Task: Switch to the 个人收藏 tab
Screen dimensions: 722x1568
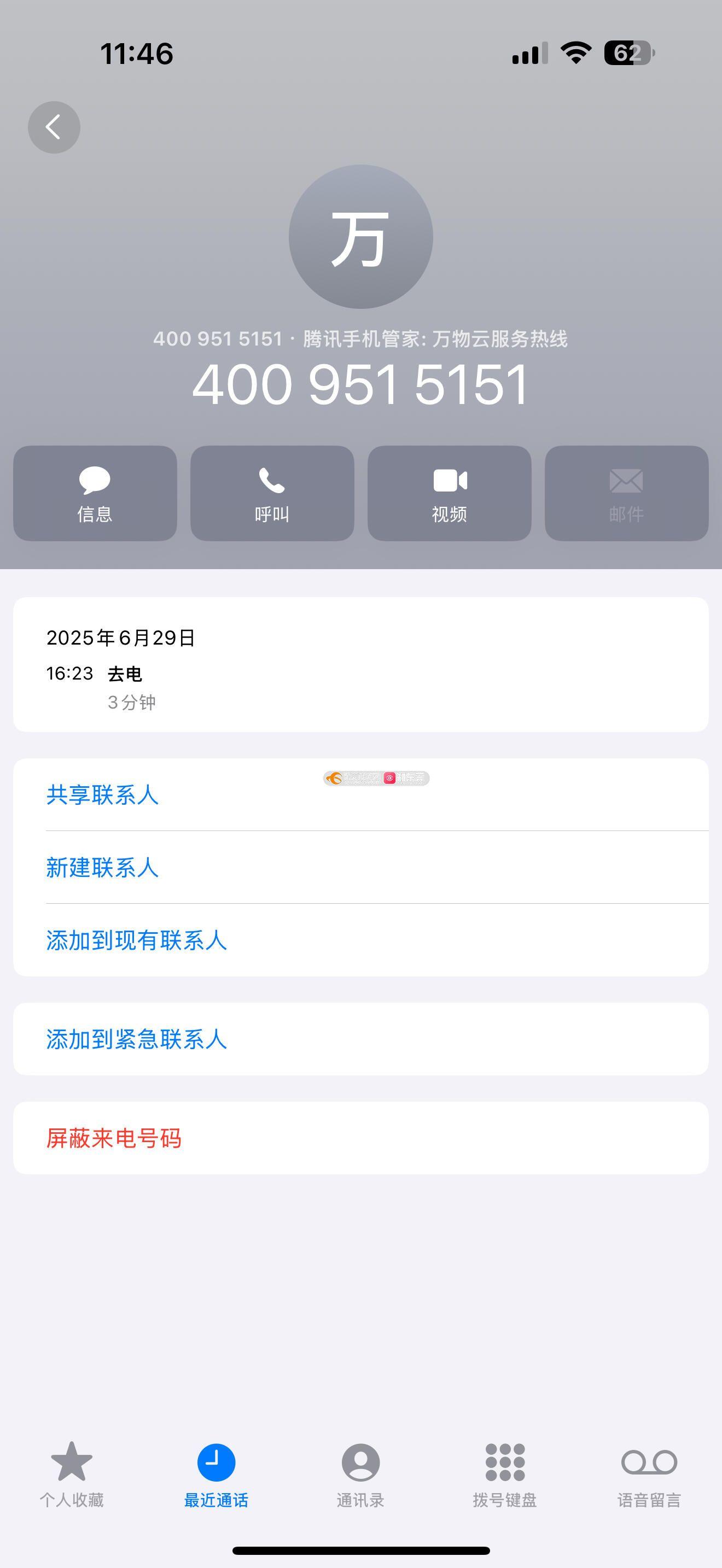Action: pos(72,1473)
